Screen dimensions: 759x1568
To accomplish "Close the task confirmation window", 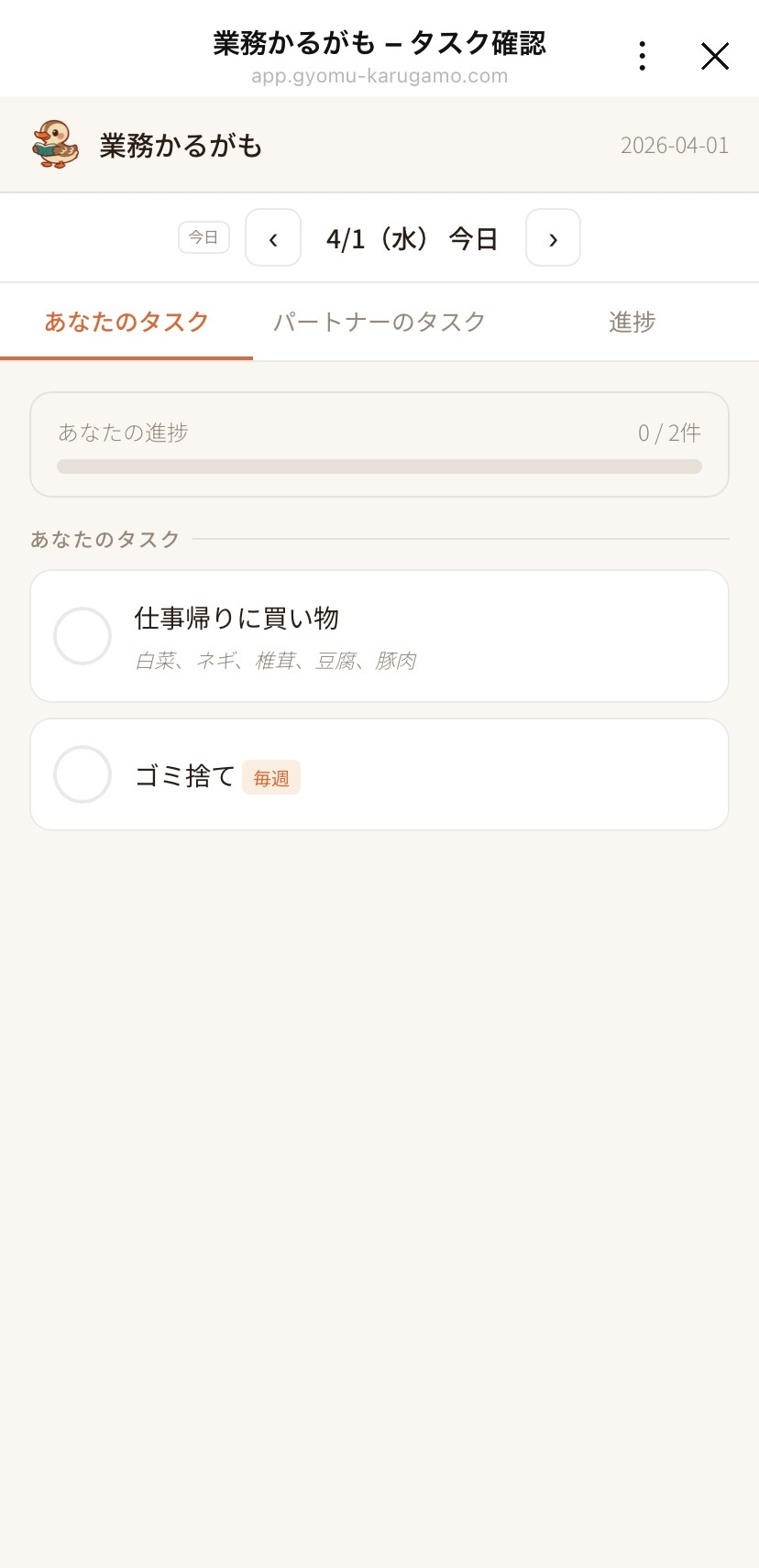I will [x=714, y=56].
